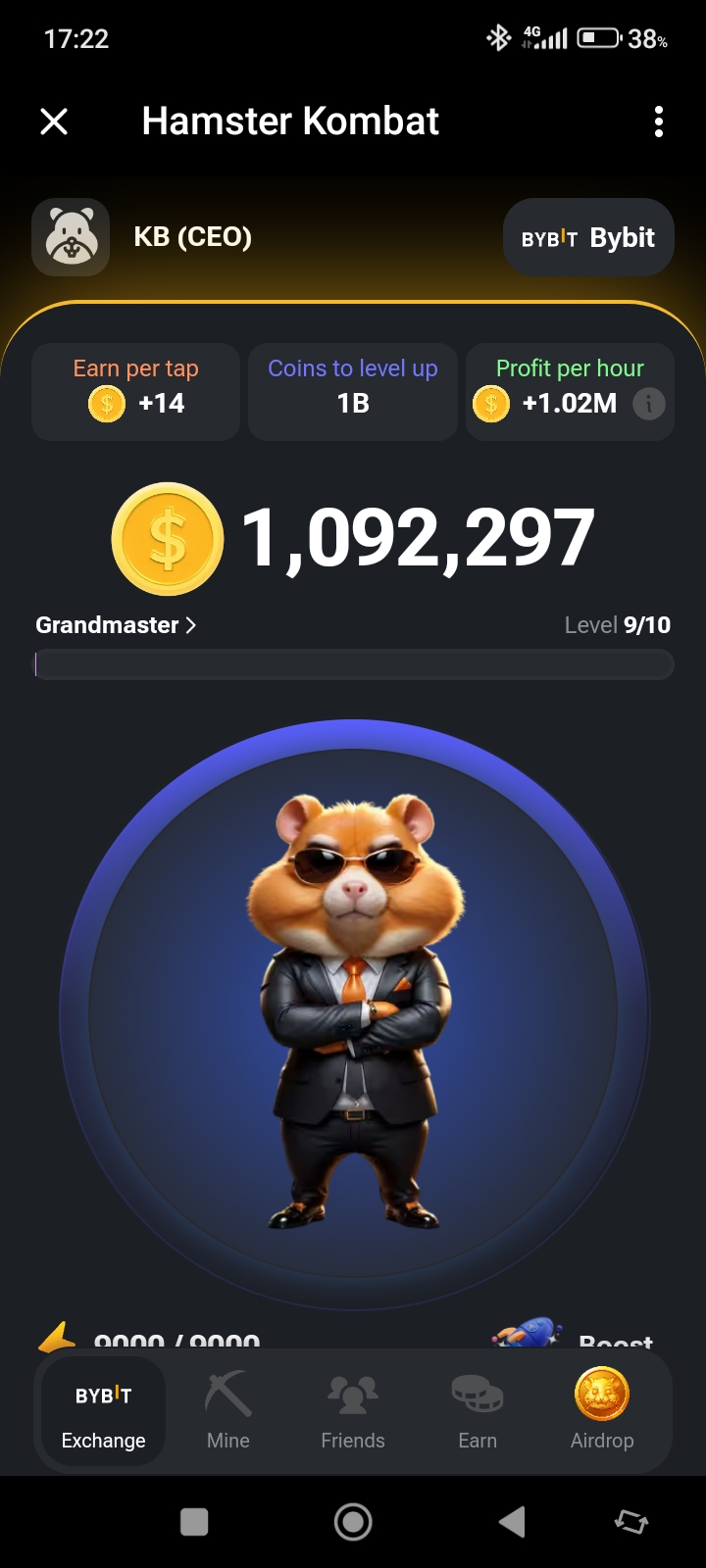Go to the Friends tab
The height and width of the screenshot is (1568, 706).
tap(352, 1413)
